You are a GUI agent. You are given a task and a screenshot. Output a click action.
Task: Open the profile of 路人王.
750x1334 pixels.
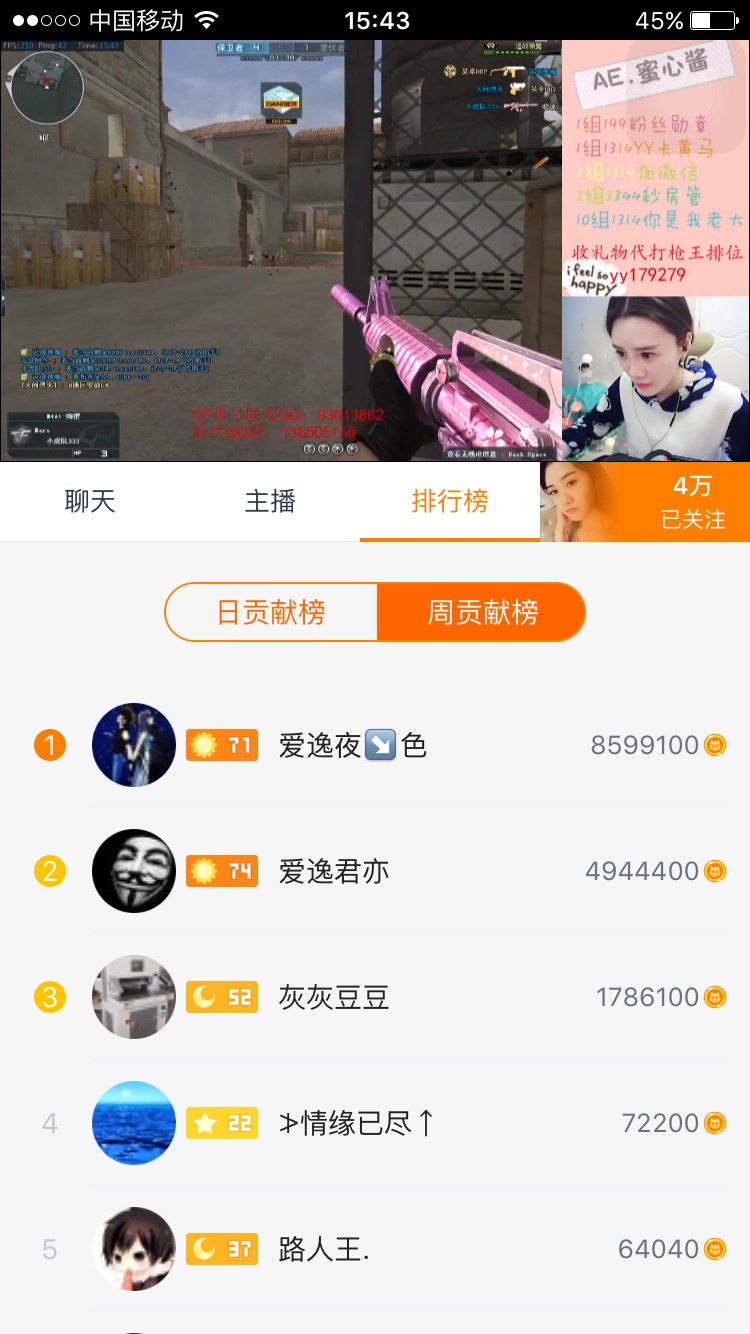tap(375, 1249)
